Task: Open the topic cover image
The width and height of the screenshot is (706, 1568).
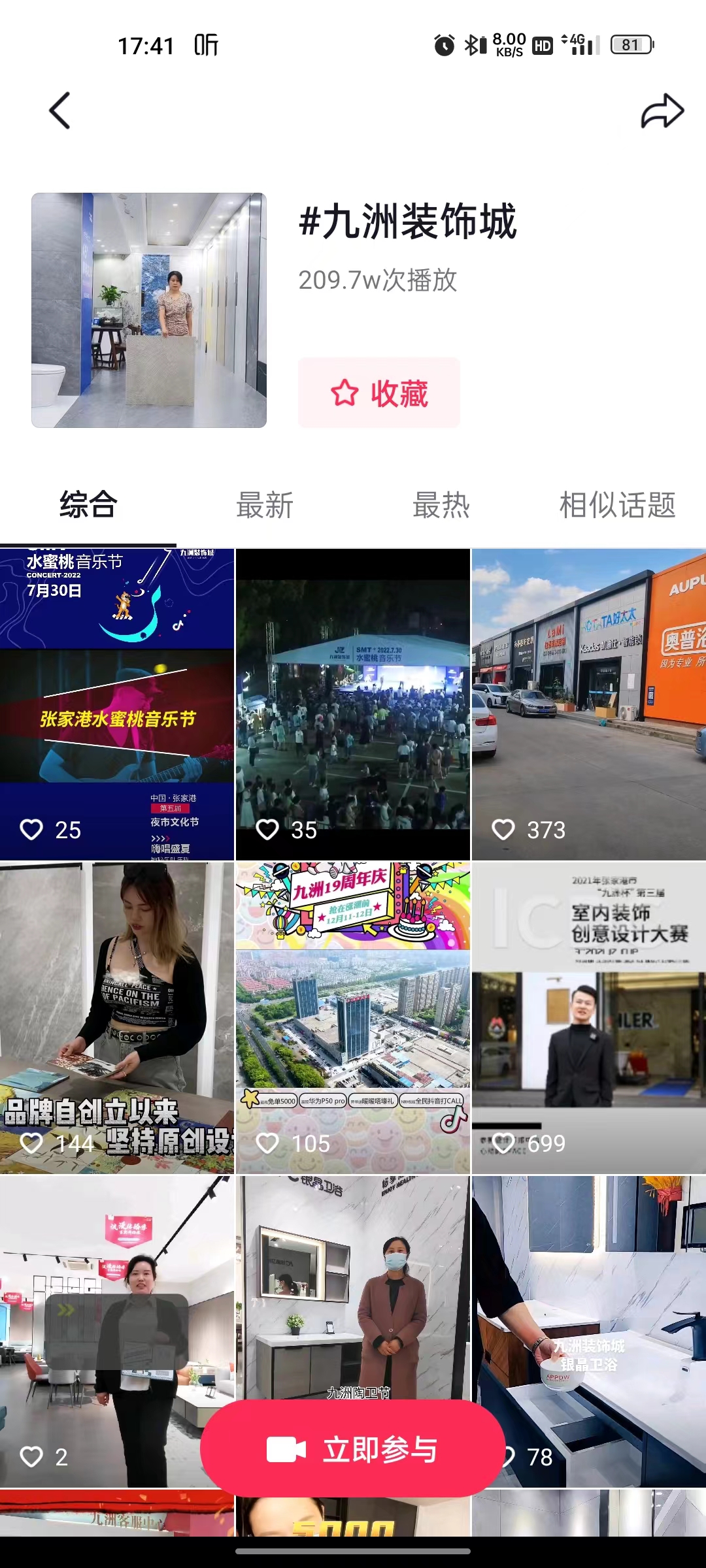Action: click(149, 310)
